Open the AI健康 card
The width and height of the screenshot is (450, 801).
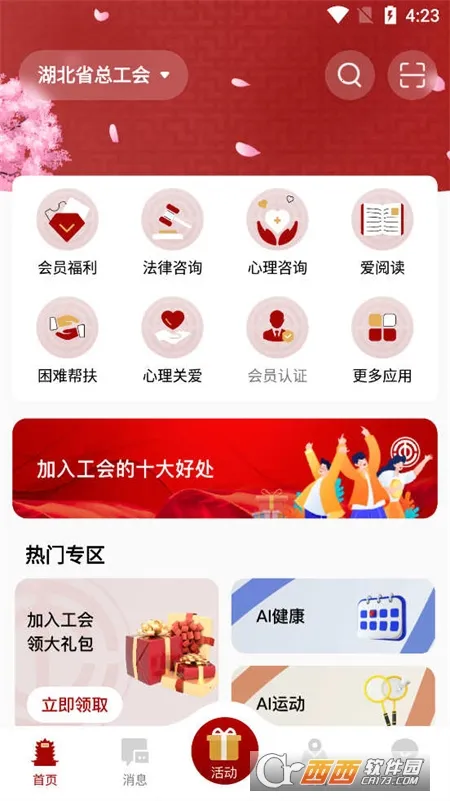tap(333, 616)
